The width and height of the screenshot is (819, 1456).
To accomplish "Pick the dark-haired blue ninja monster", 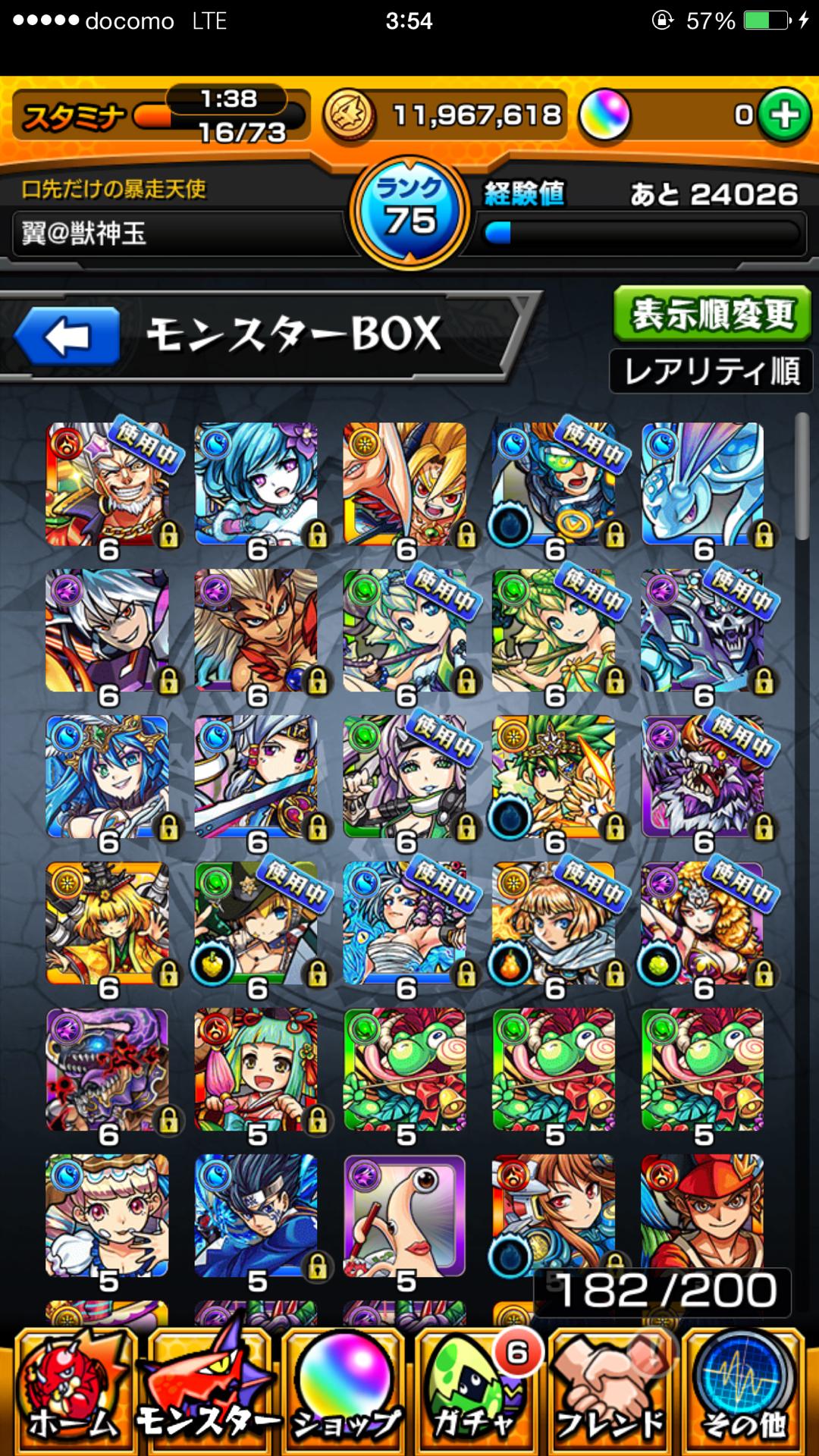I will 256,1216.
